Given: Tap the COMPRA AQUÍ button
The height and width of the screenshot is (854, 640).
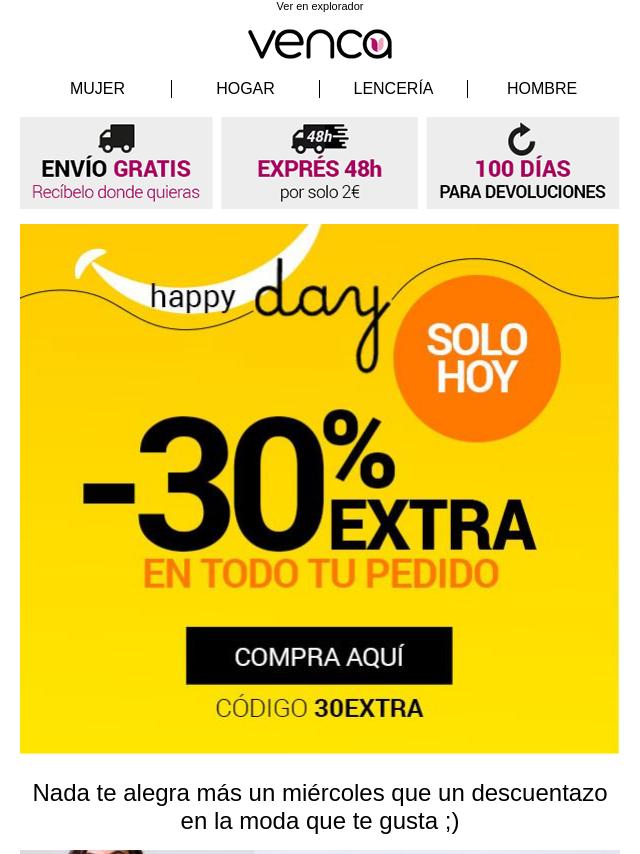Looking at the screenshot, I should click(x=319, y=657).
